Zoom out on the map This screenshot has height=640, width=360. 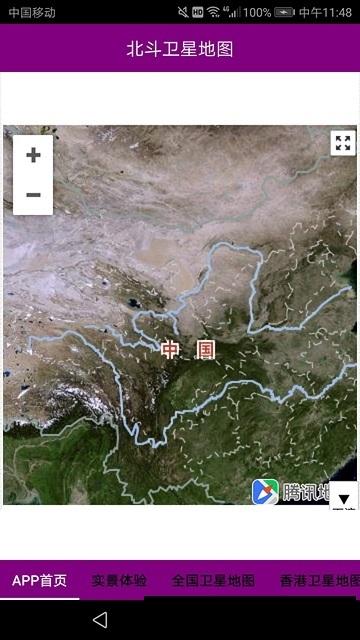pos(33,195)
